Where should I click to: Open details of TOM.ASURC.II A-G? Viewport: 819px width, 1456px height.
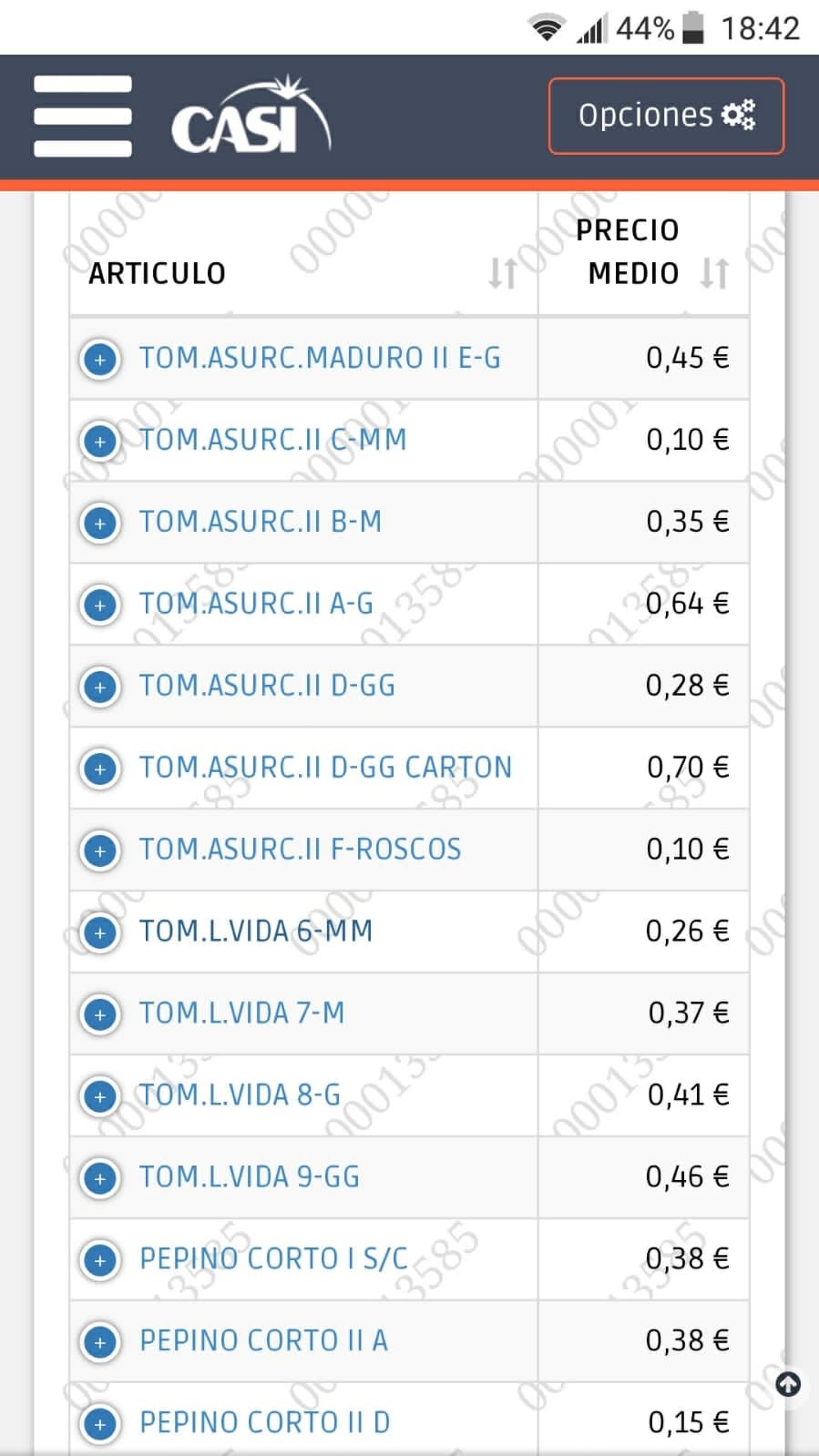[x=100, y=605]
